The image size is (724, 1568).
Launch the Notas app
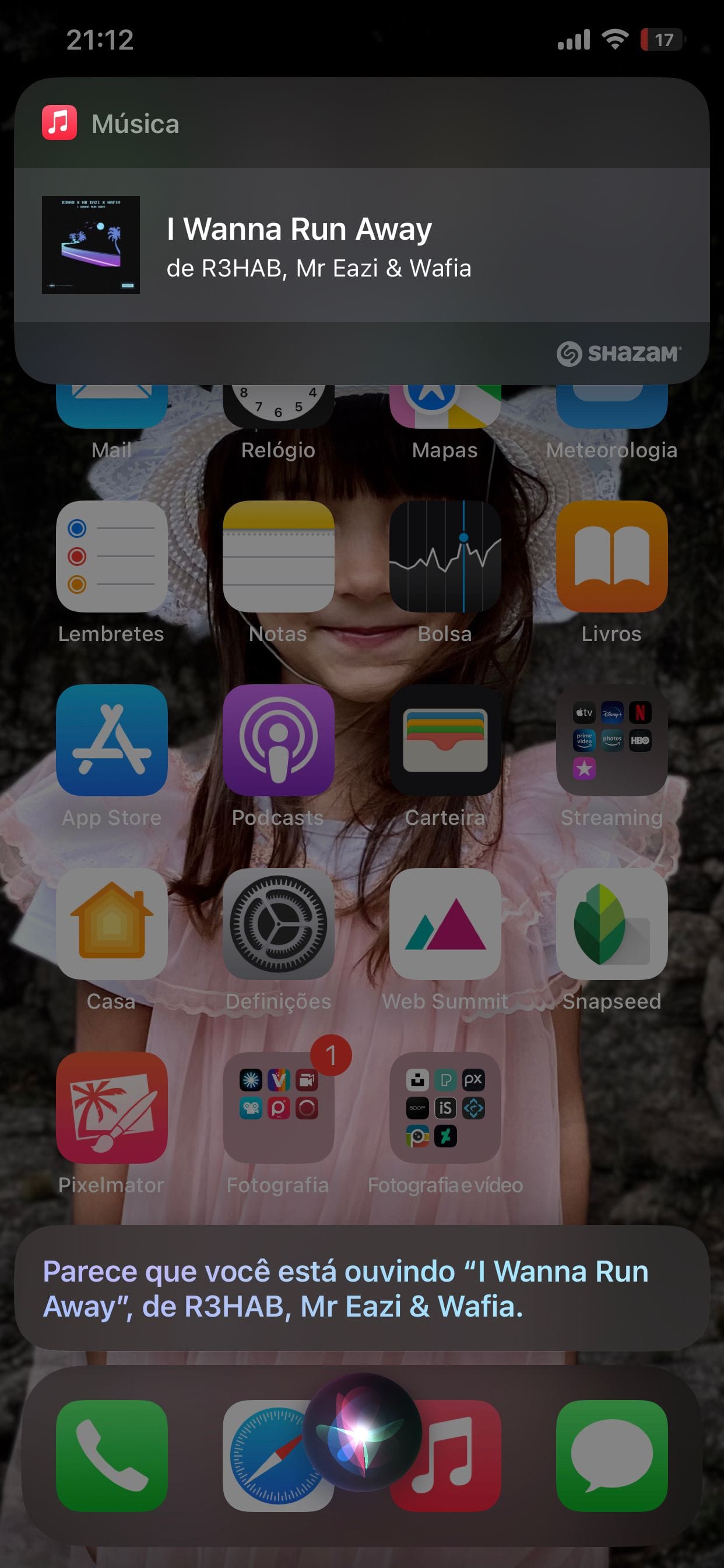(278, 556)
